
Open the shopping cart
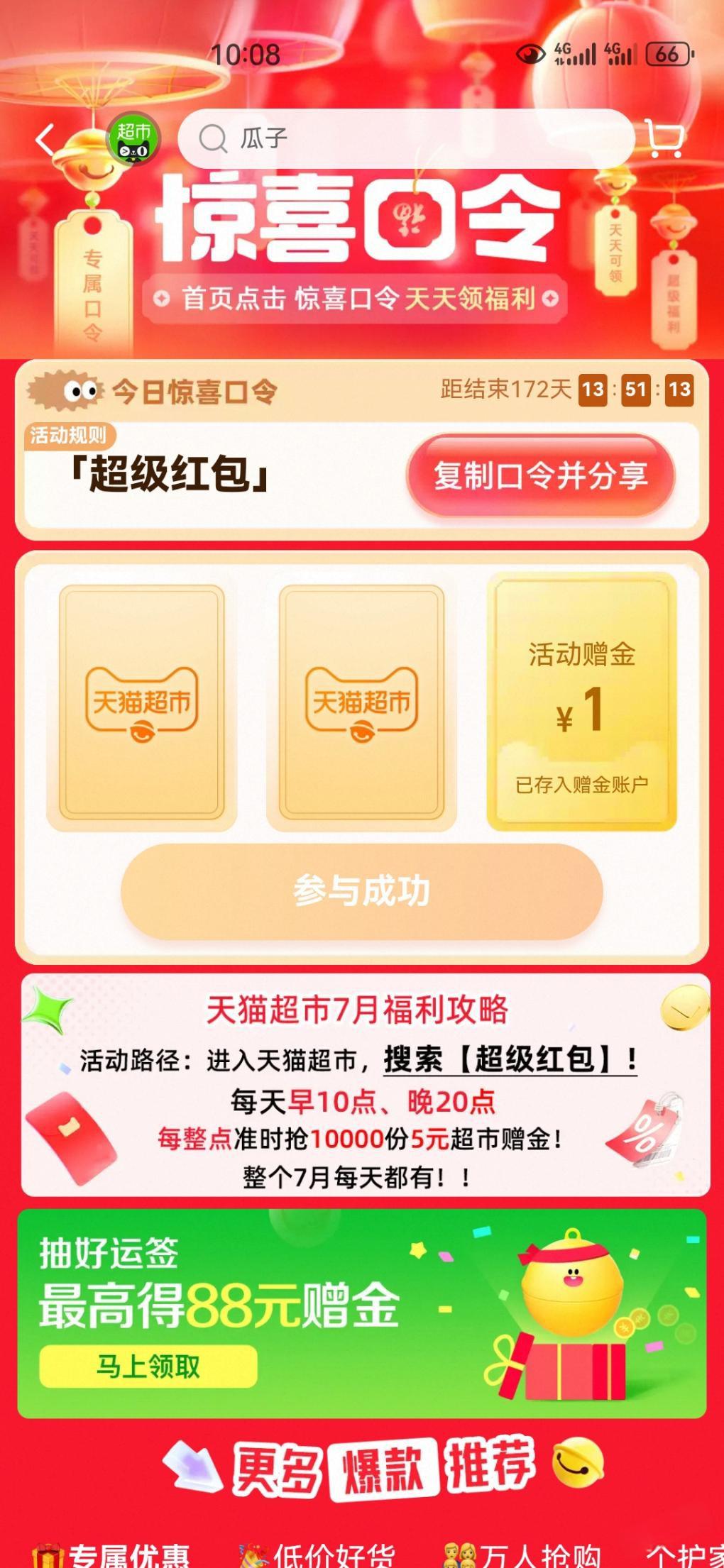[x=665, y=139]
